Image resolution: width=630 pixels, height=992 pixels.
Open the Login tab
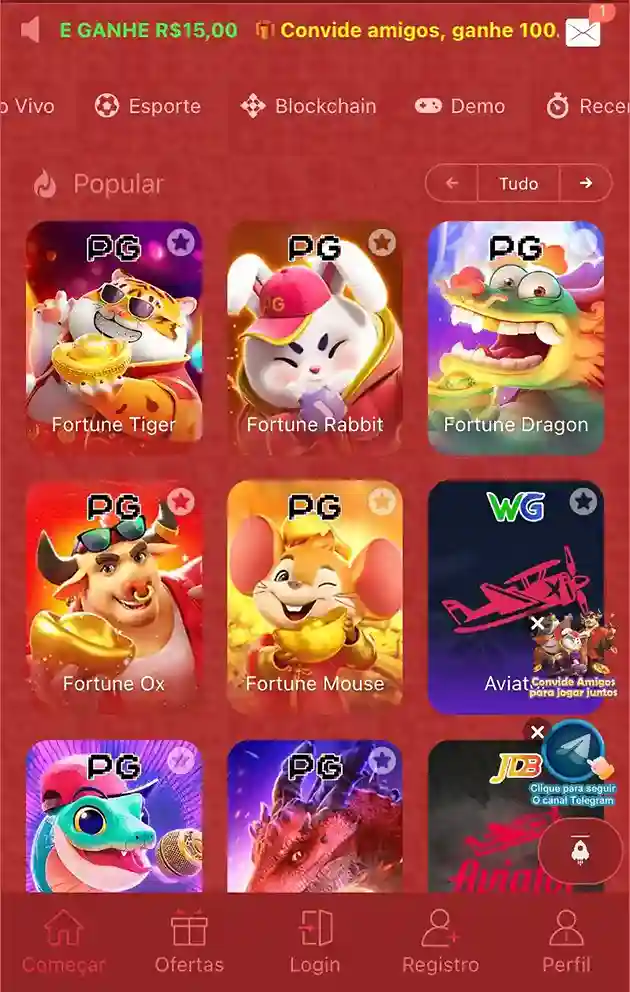click(x=315, y=942)
